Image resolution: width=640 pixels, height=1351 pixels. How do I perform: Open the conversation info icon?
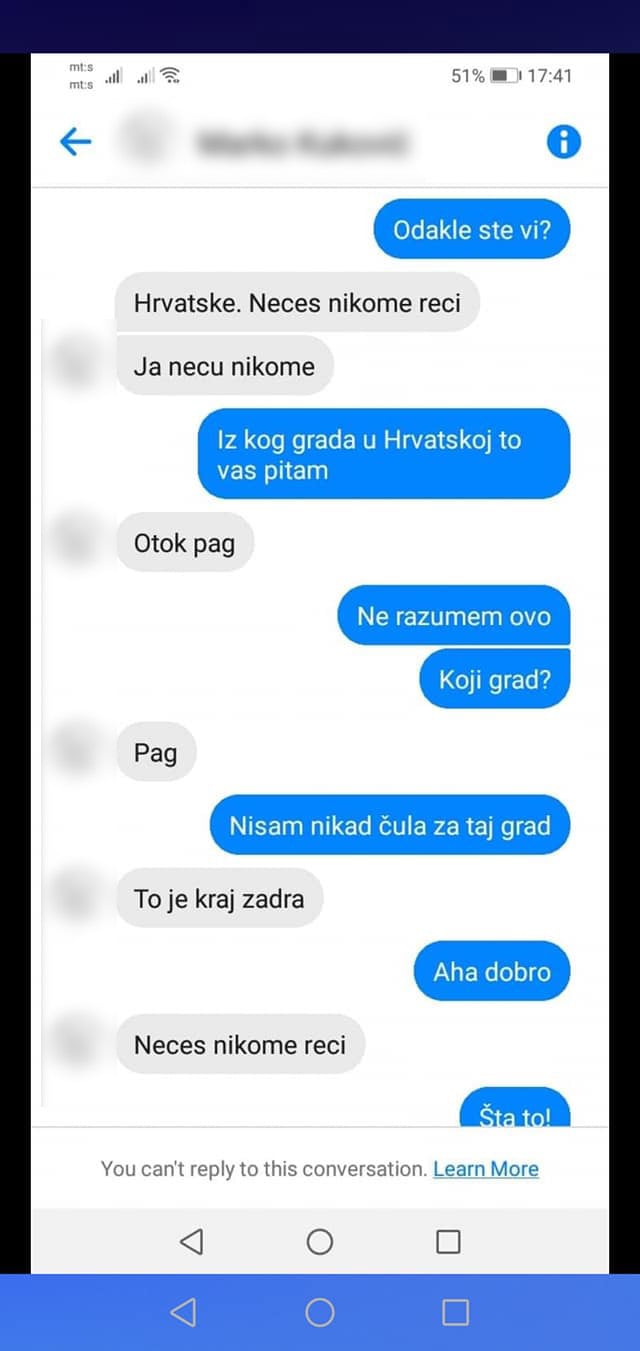click(x=563, y=143)
